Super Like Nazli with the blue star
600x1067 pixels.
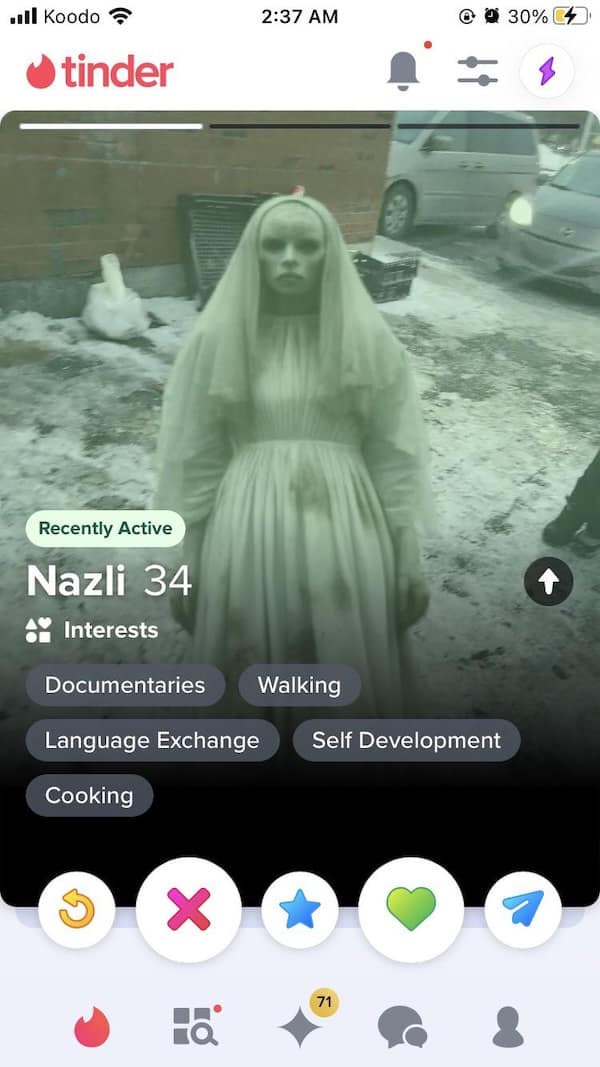[300, 910]
